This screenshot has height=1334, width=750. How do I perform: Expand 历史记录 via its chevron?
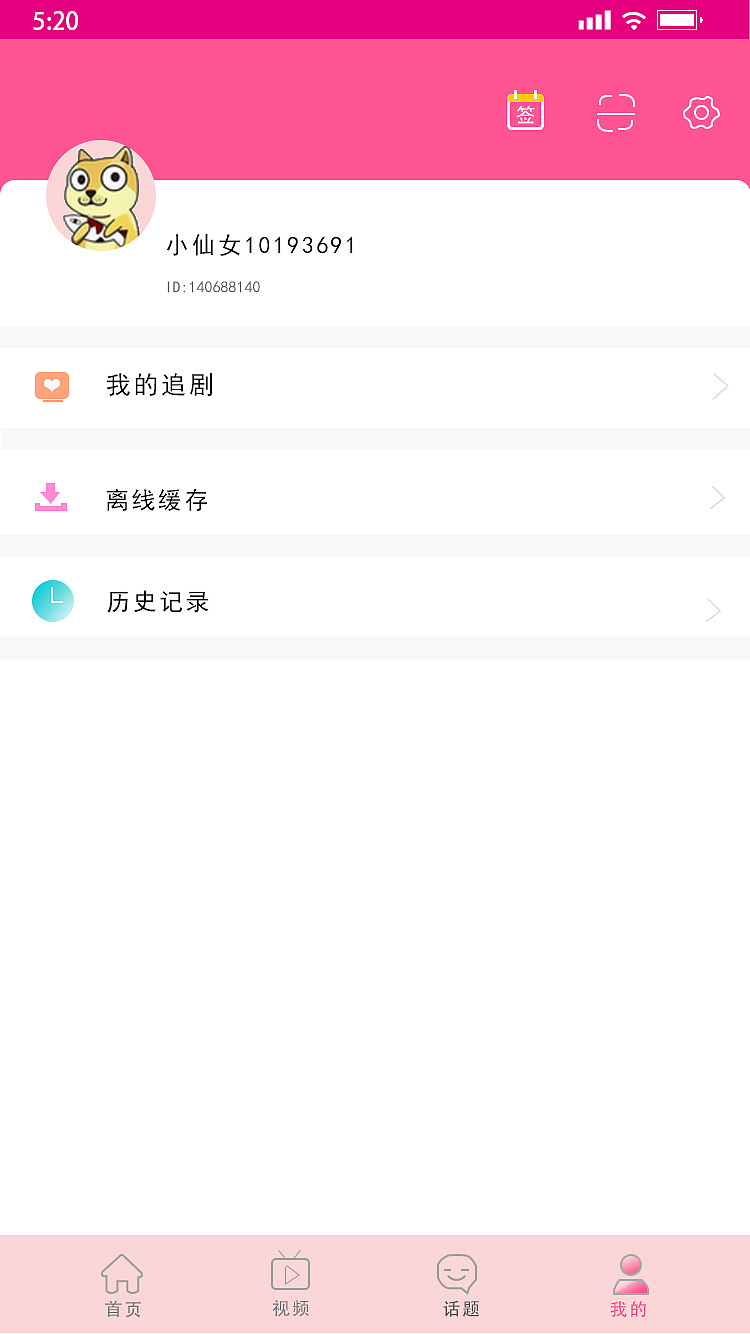tap(713, 610)
